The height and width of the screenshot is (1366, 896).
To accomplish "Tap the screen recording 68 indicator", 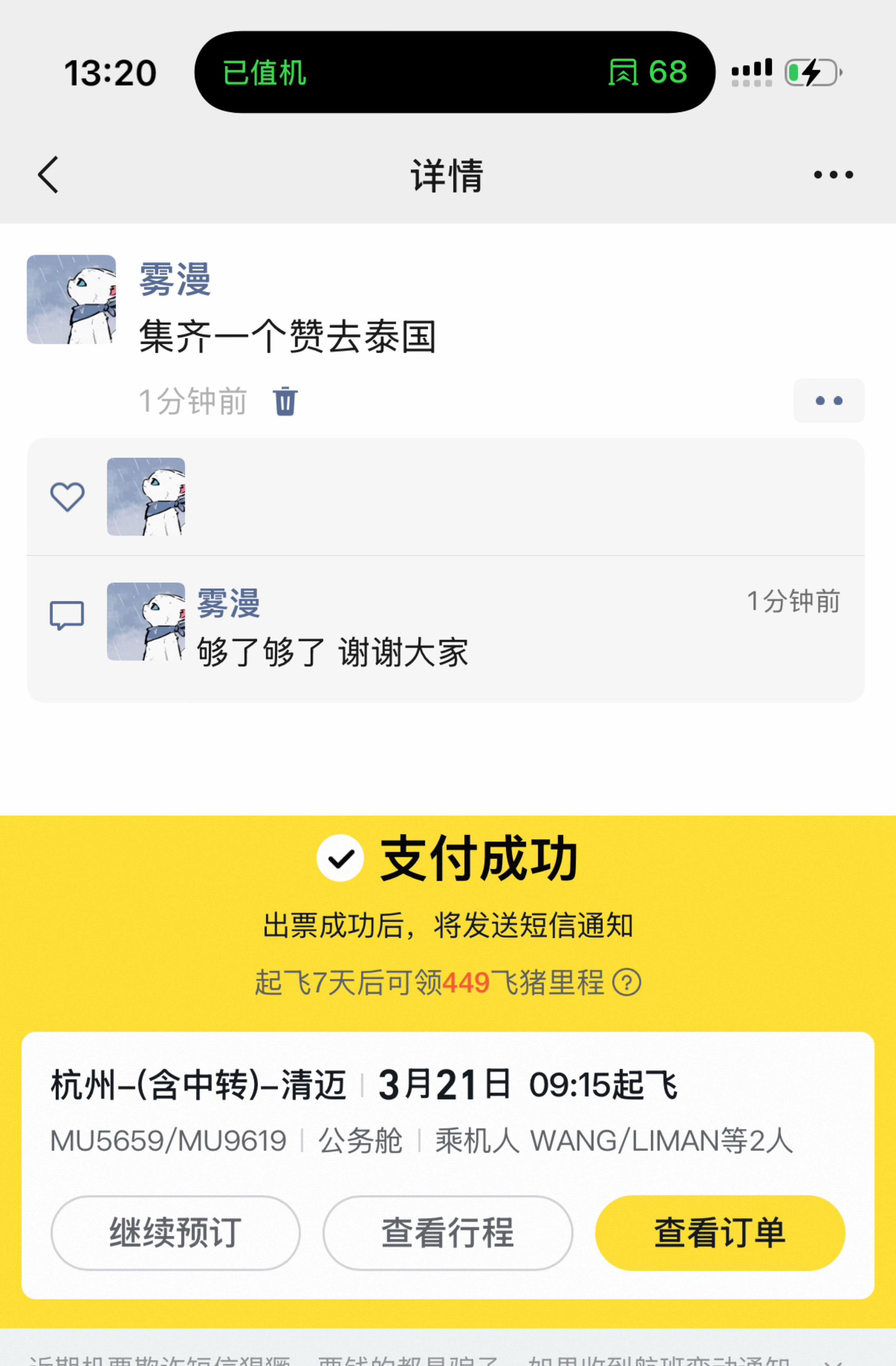I will (x=649, y=72).
